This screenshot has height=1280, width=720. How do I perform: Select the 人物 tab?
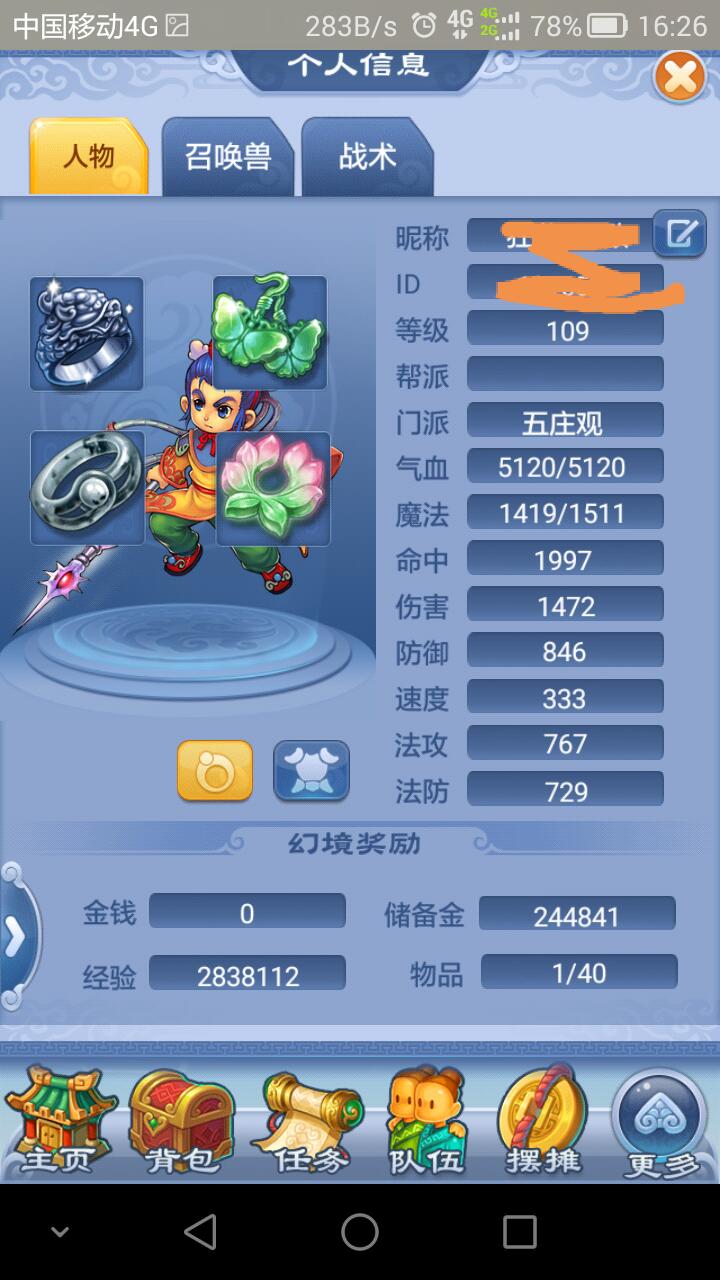coord(89,157)
